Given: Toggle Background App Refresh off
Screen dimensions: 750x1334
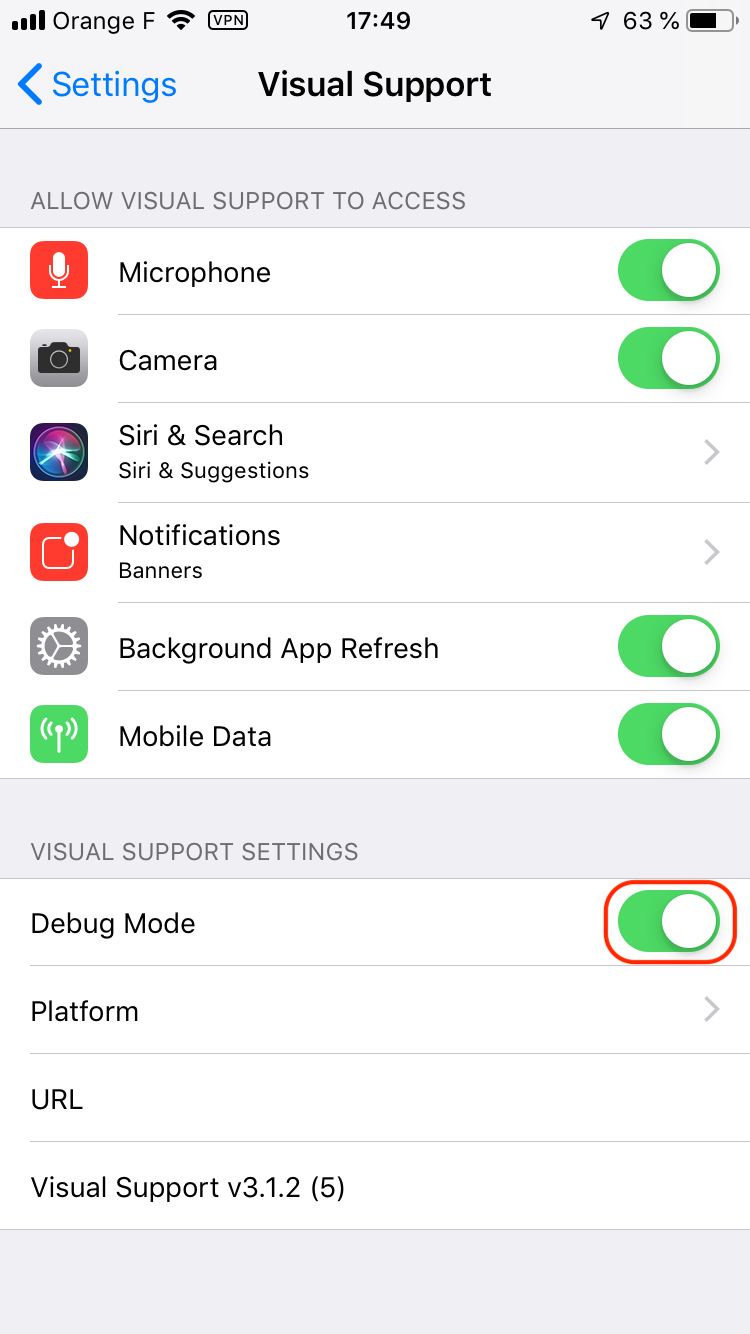Looking at the screenshot, I should click(x=669, y=647).
